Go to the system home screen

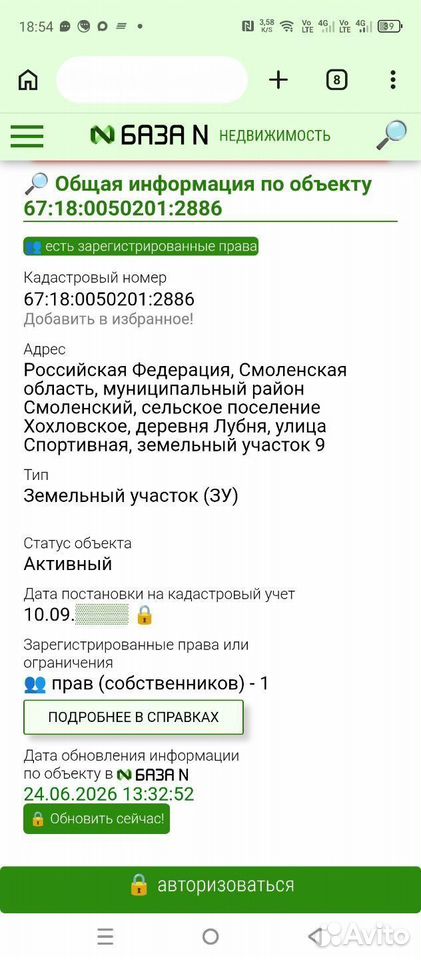point(210,936)
